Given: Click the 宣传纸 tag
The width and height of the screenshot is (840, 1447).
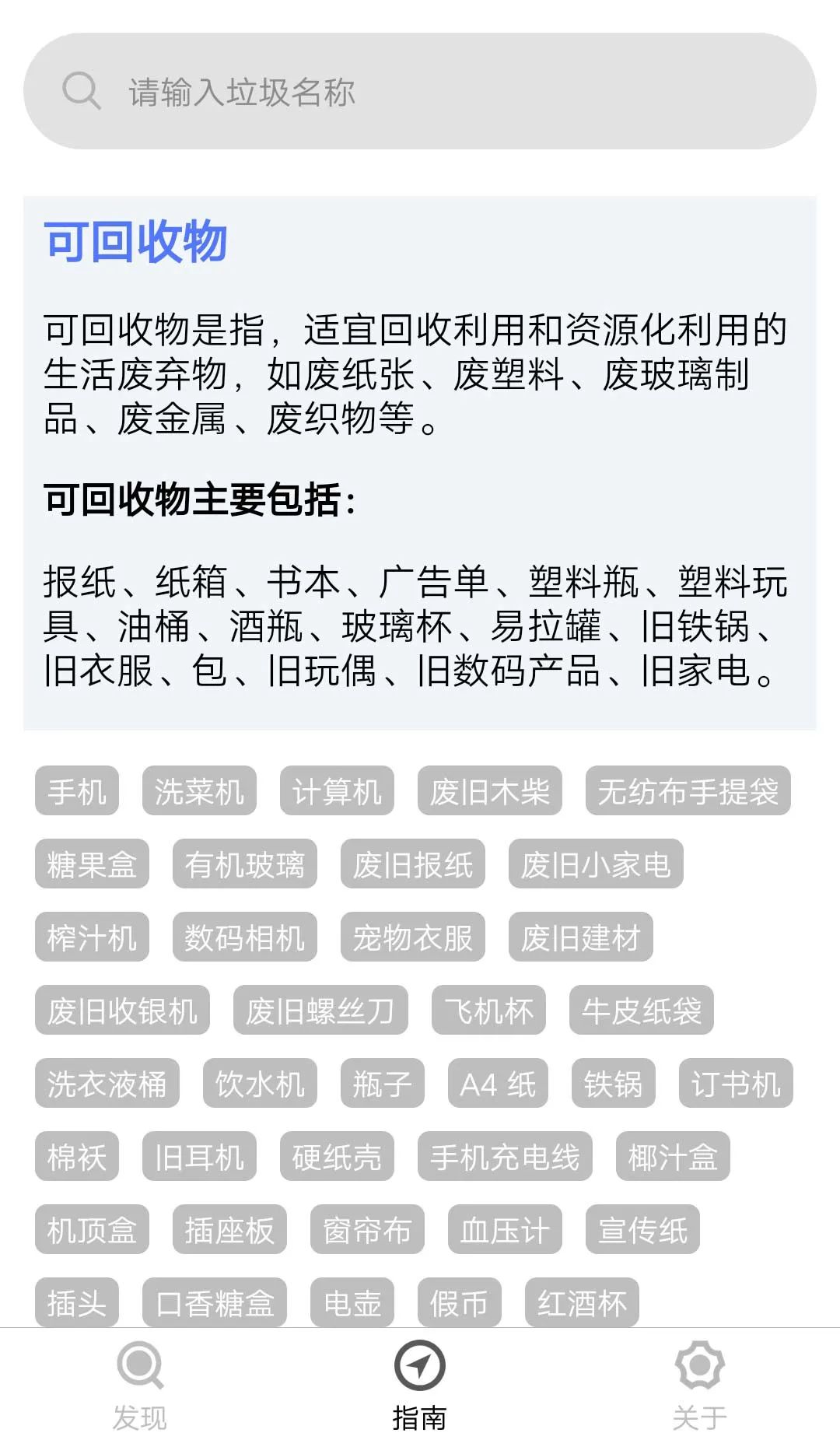Looking at the screenshot, I should click(x=642, y=1229).
